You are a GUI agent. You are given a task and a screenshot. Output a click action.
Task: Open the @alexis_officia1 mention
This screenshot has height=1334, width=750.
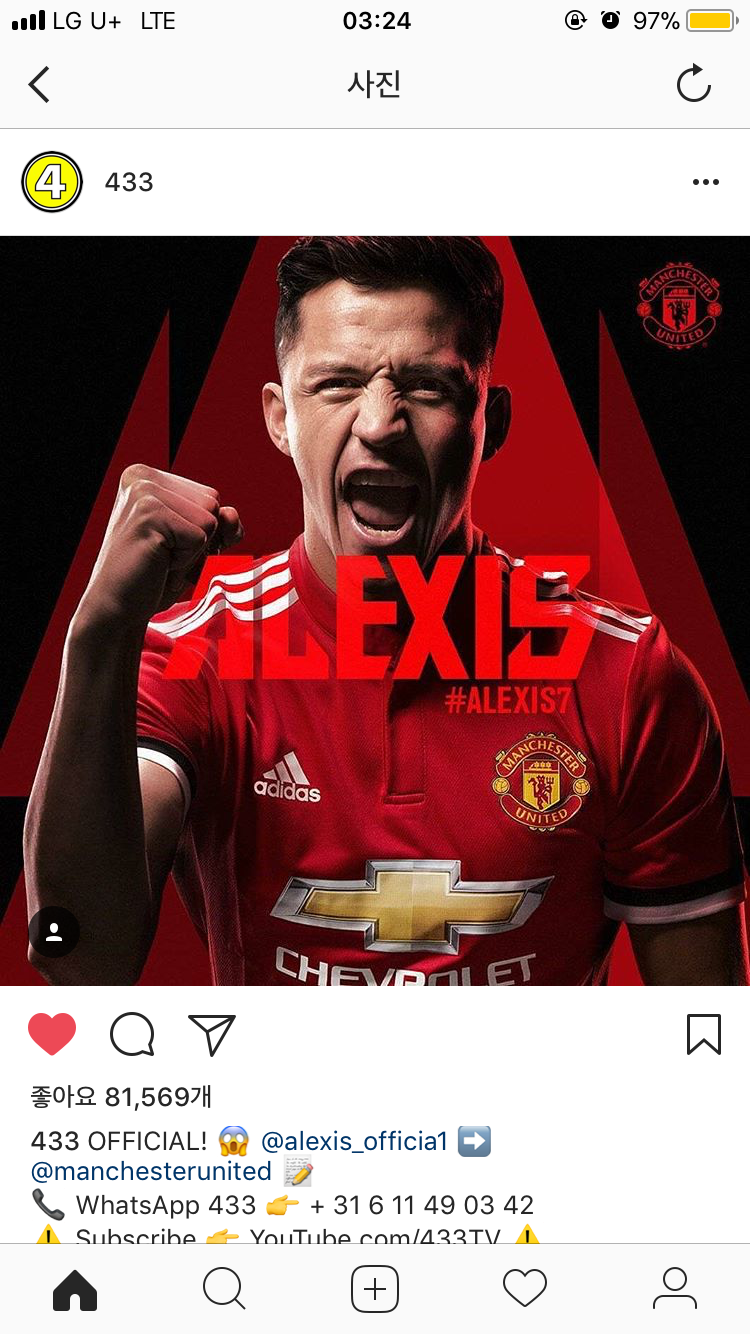tap(354, 1141)
